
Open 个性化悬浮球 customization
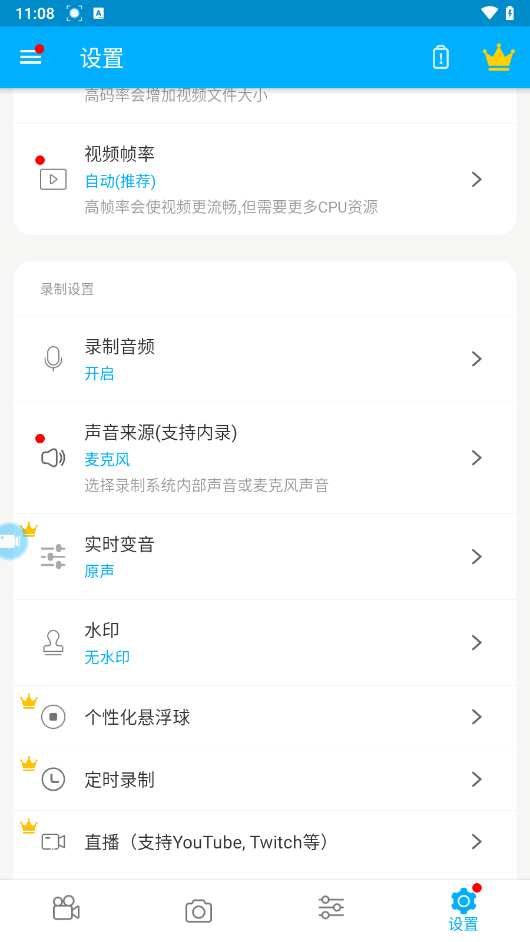click(x=265, y=717)
